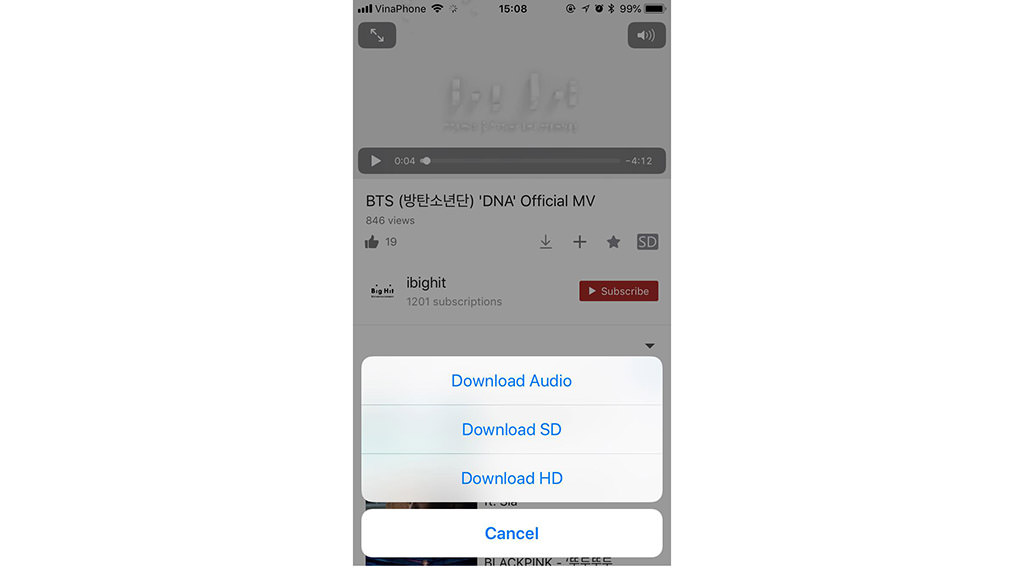
Task: Cancel the download action sheet
Action: 511,534
